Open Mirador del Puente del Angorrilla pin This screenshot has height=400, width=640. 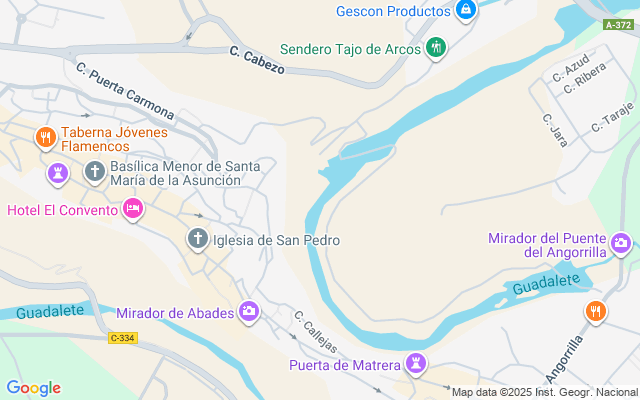tap(621, 243)
